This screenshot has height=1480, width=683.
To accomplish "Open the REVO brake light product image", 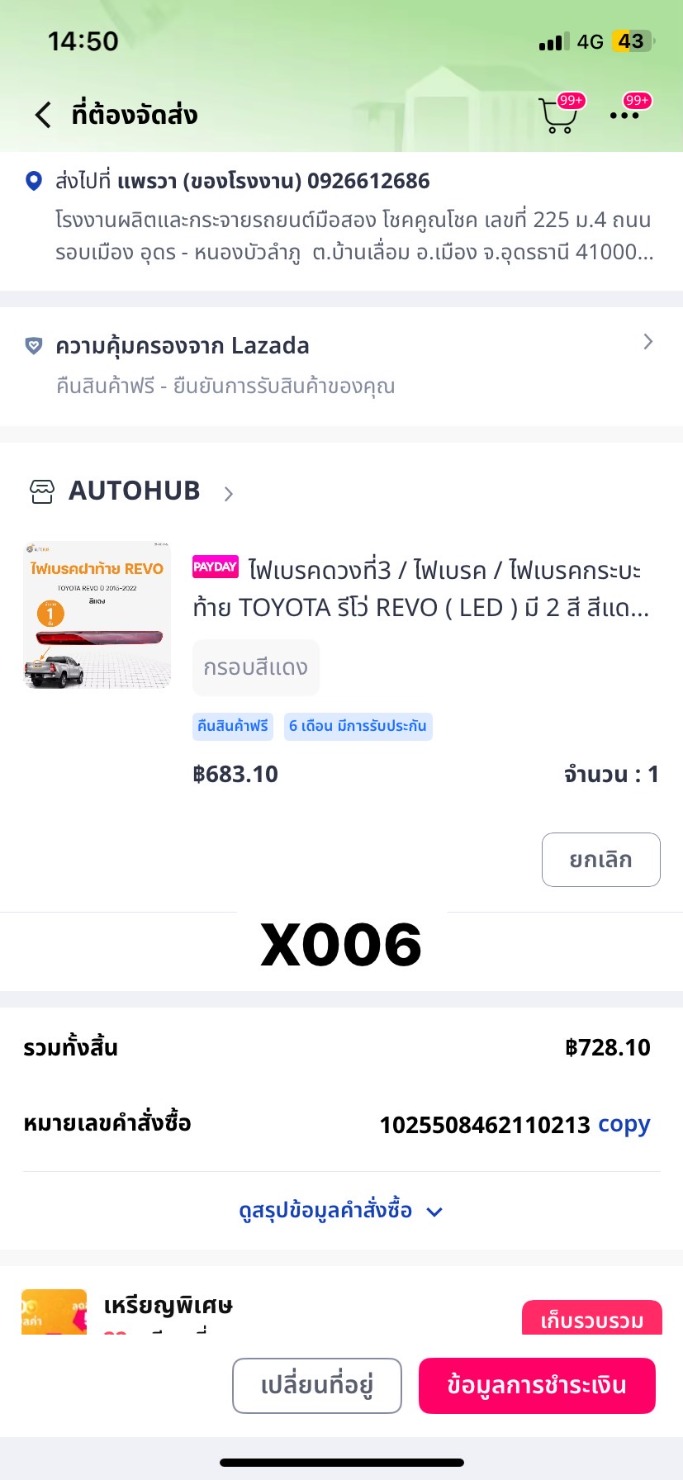I will pos(97,615).
